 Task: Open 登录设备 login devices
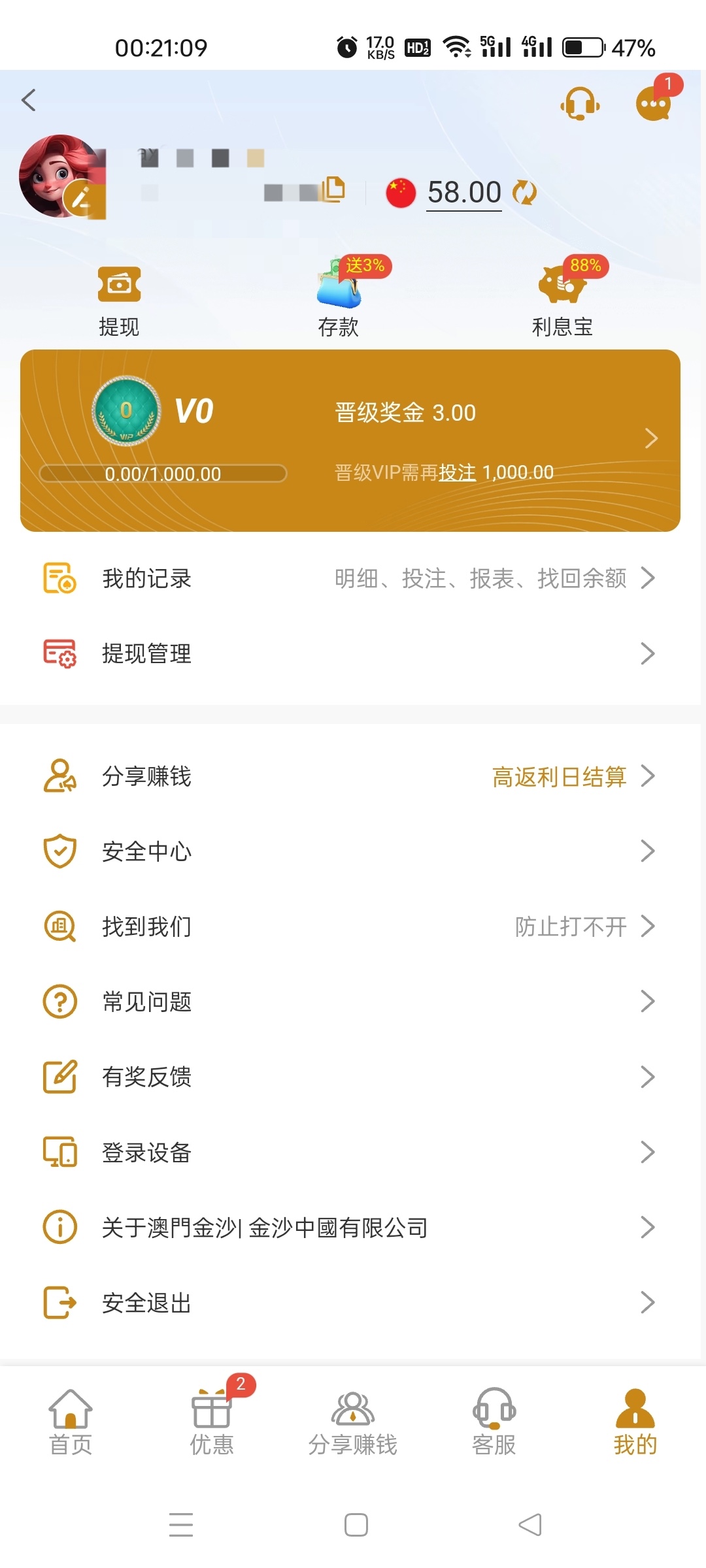(x=350, y=1152)
